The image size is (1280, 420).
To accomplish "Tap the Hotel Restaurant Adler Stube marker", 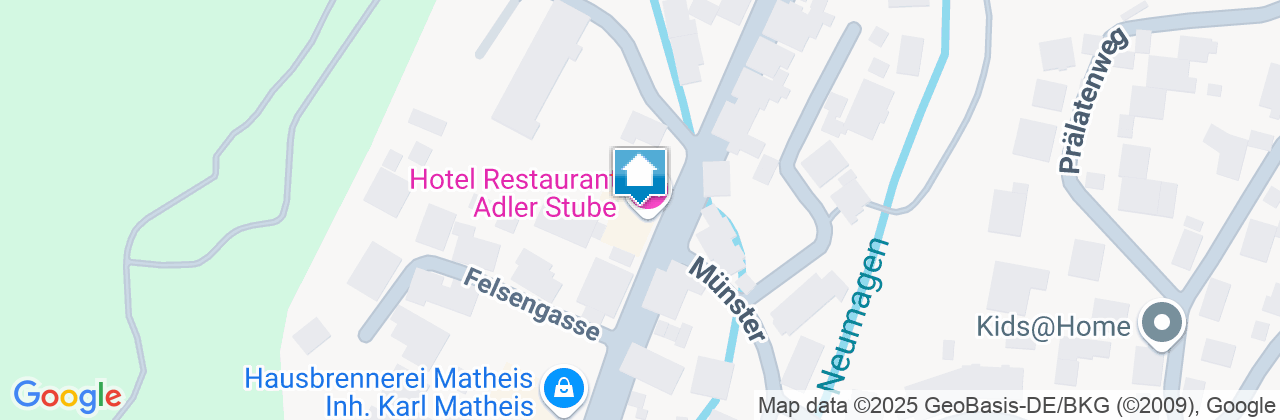I will coord(640,178).
